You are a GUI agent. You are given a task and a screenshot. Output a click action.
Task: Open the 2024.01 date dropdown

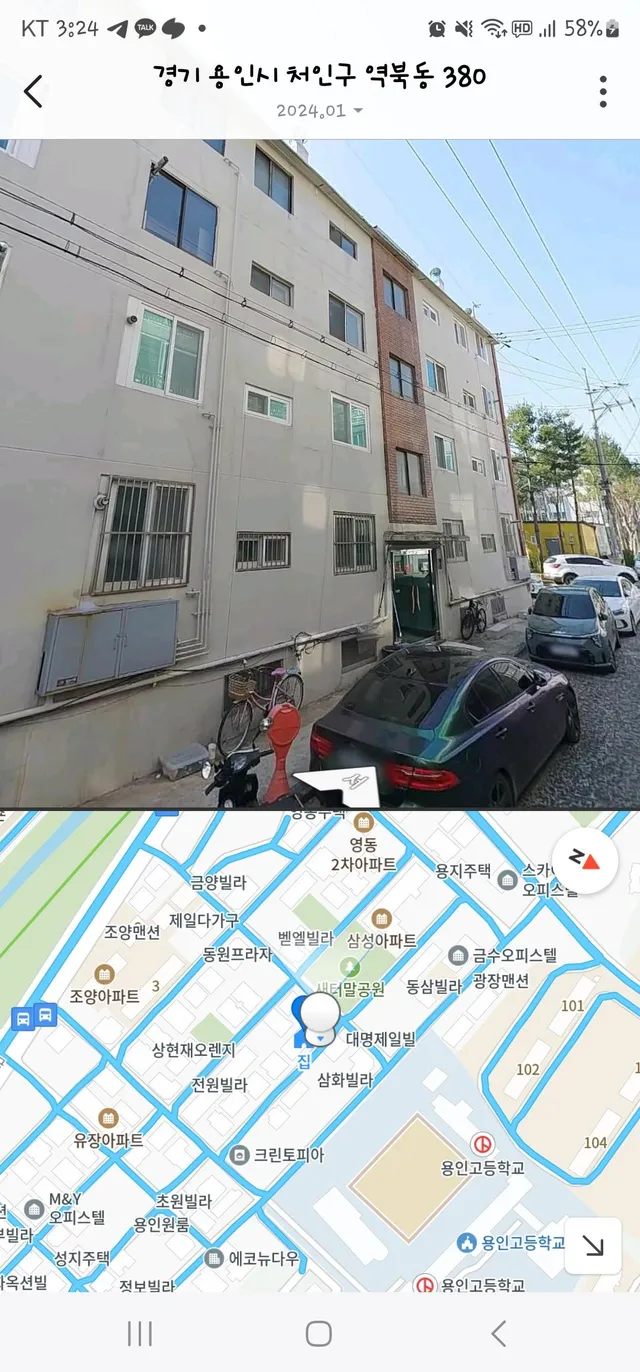320,111
